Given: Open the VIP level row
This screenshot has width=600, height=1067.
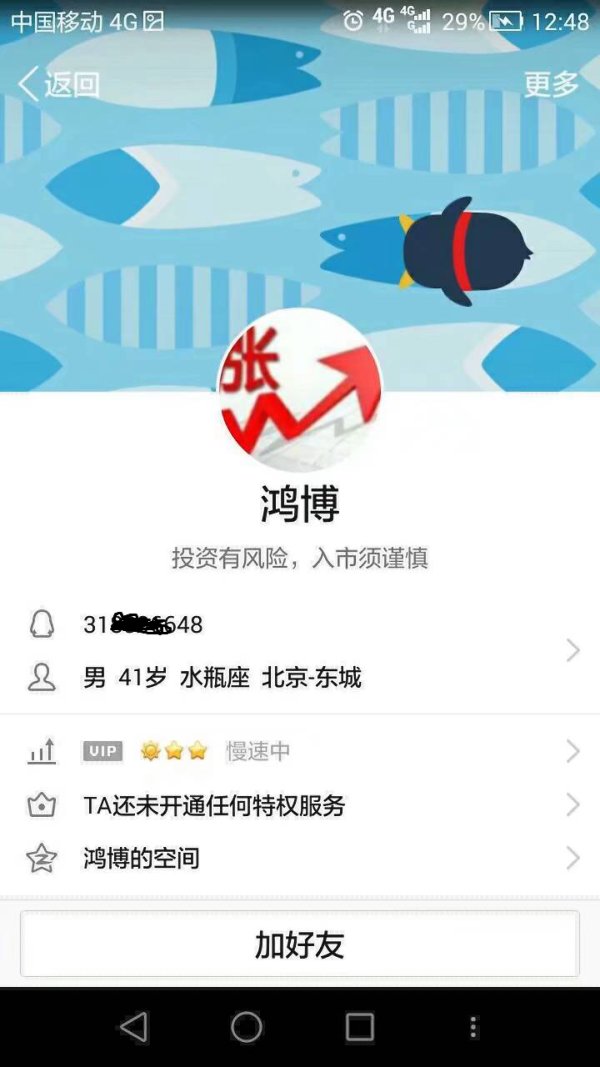Looking at the screenshot, I should 300,751.
